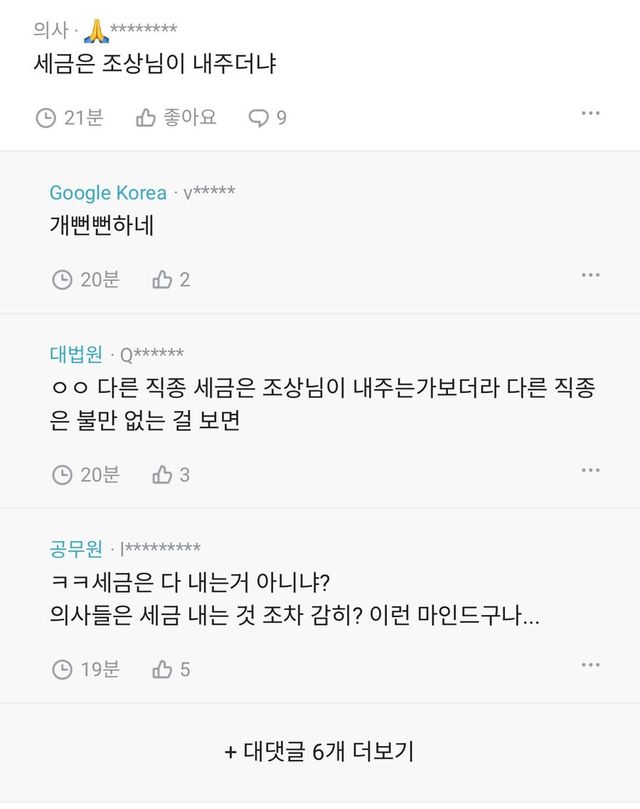Like the post '세금은 조상님이 내주더냐'
The width and height of the screenshot is (640, 809).
(176, 117)
